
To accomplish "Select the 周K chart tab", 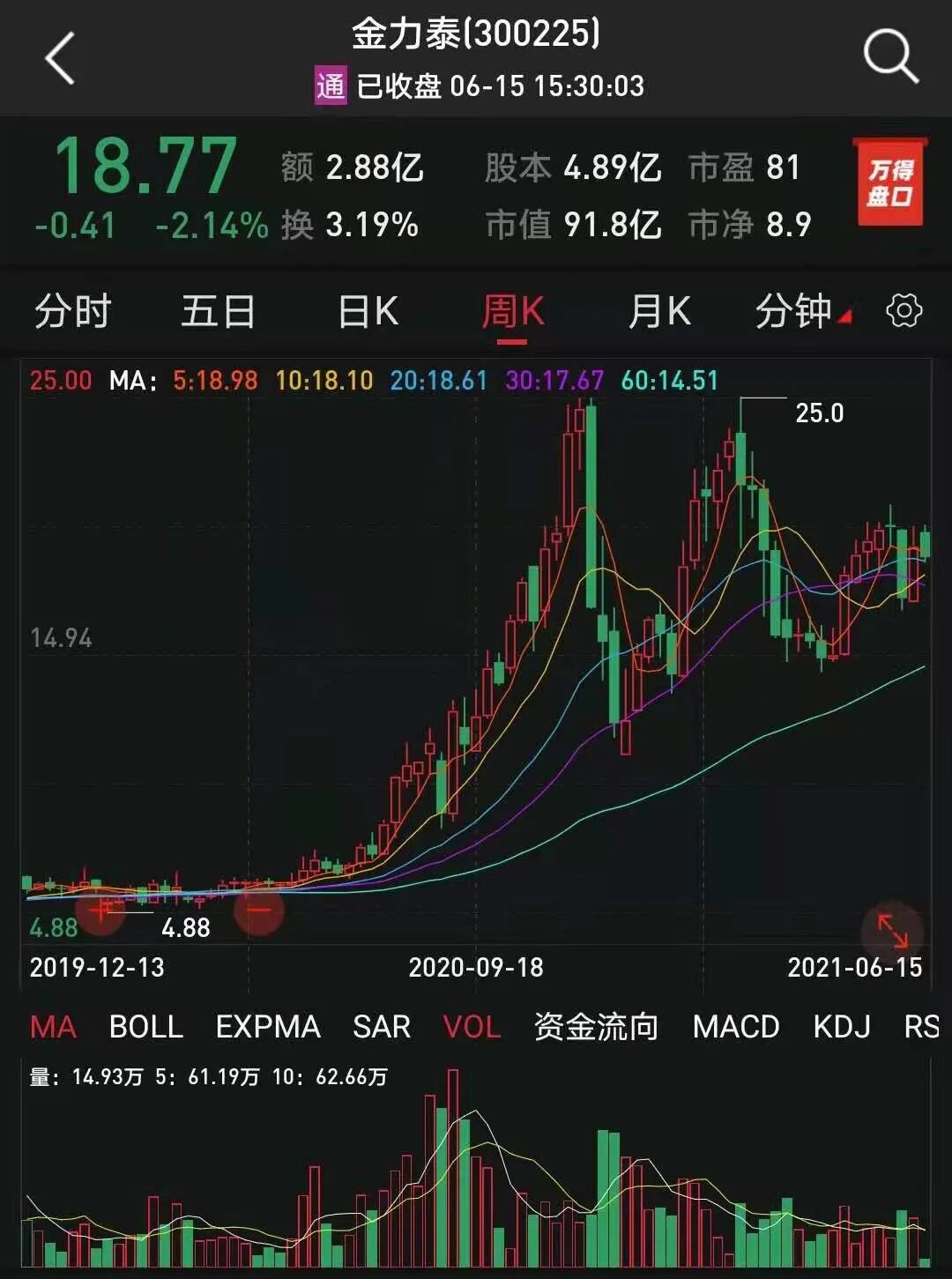I will point(513,311).
